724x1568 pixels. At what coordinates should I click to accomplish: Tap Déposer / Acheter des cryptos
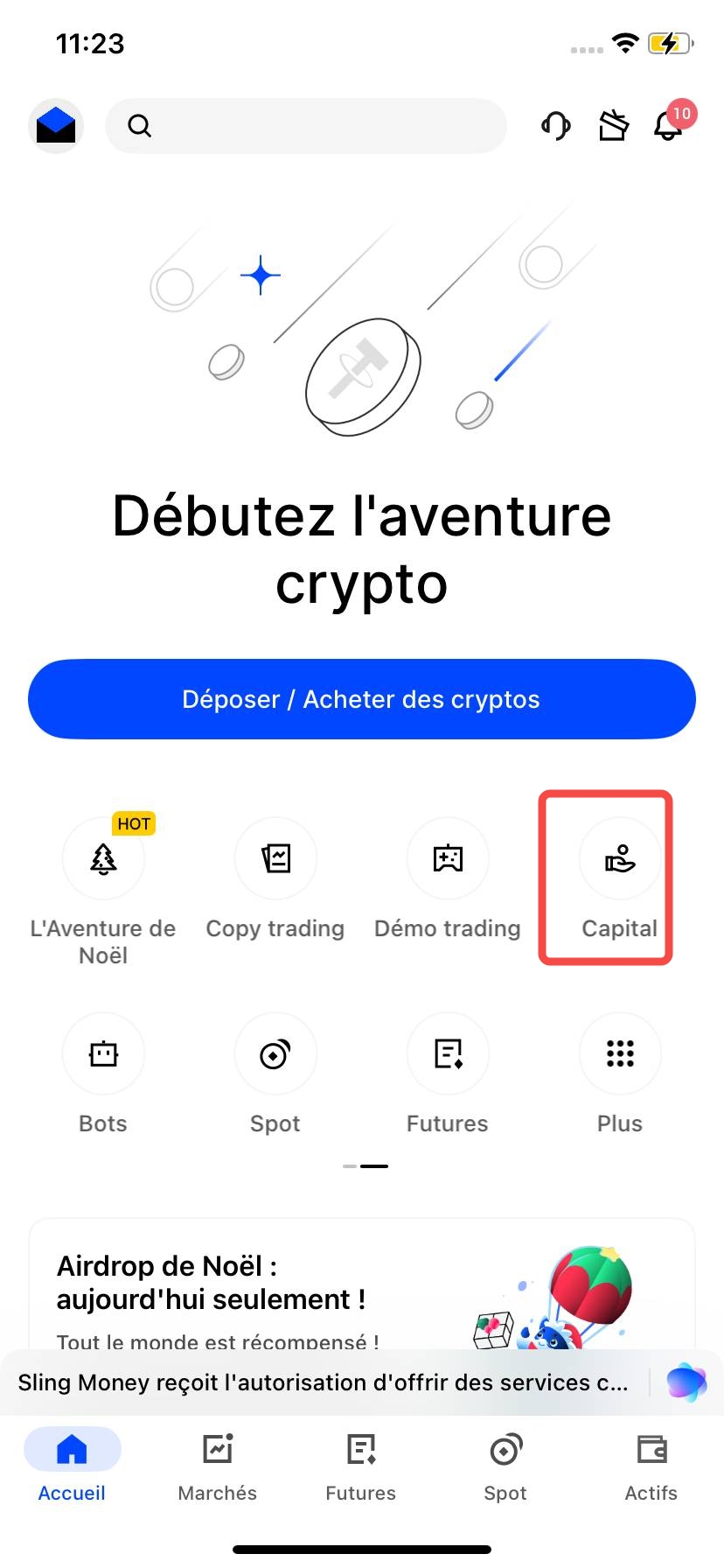361,699
